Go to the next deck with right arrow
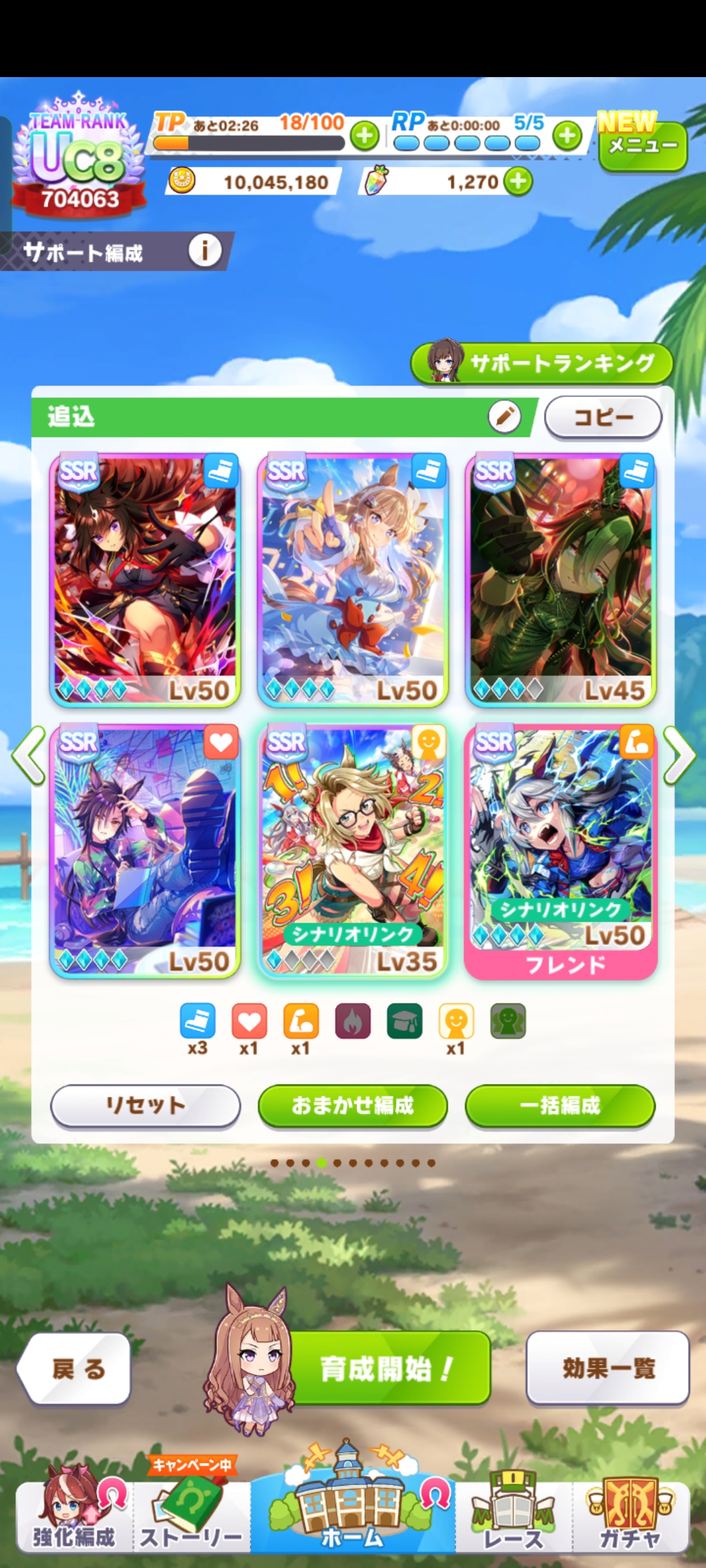706x1568 pixels. [681, 755]
